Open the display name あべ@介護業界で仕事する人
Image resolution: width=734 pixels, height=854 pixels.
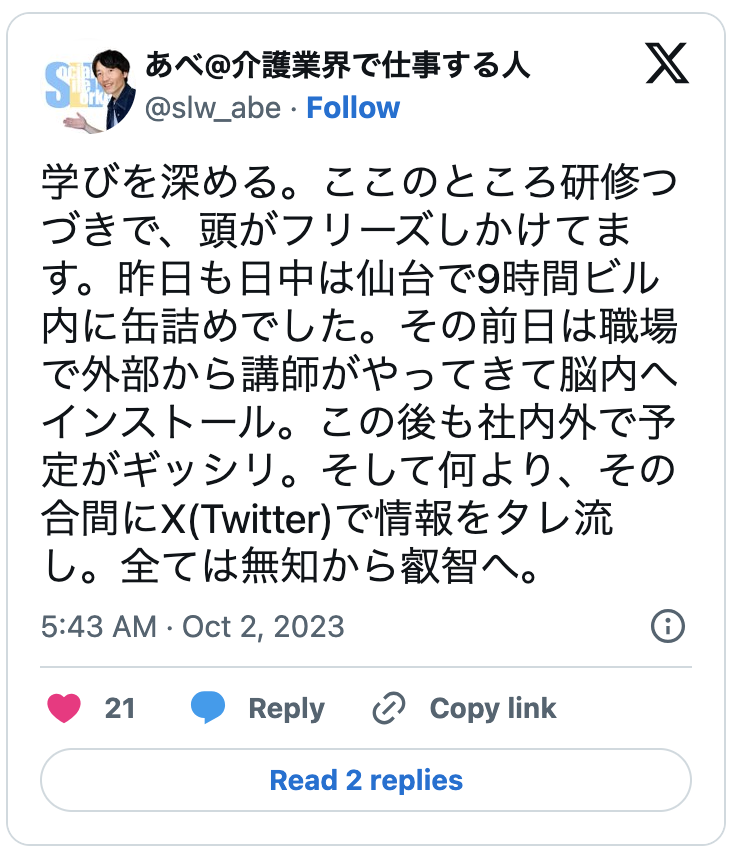click(x=338, y=67)
